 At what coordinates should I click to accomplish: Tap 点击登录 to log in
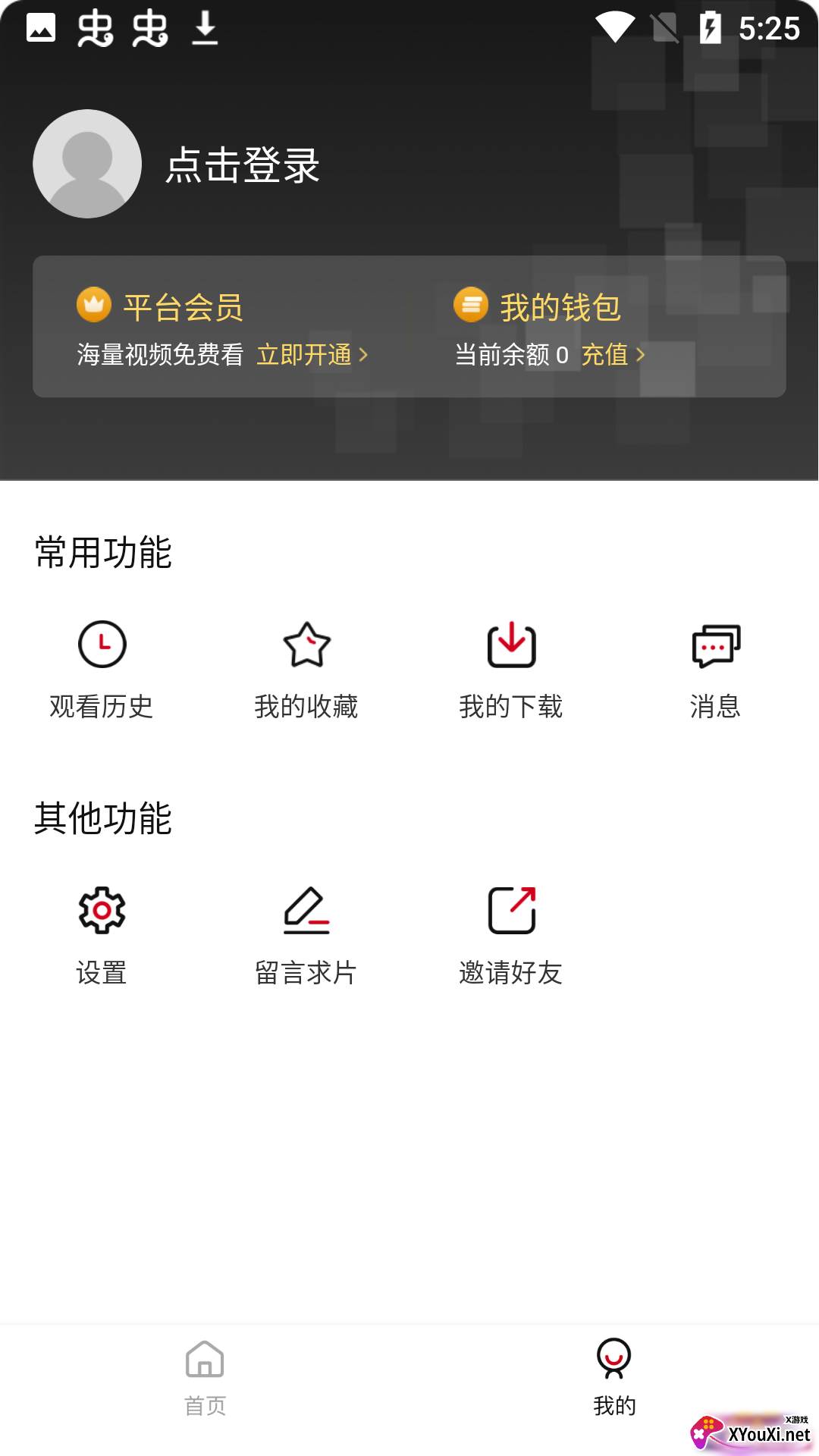tap(243, 165)
